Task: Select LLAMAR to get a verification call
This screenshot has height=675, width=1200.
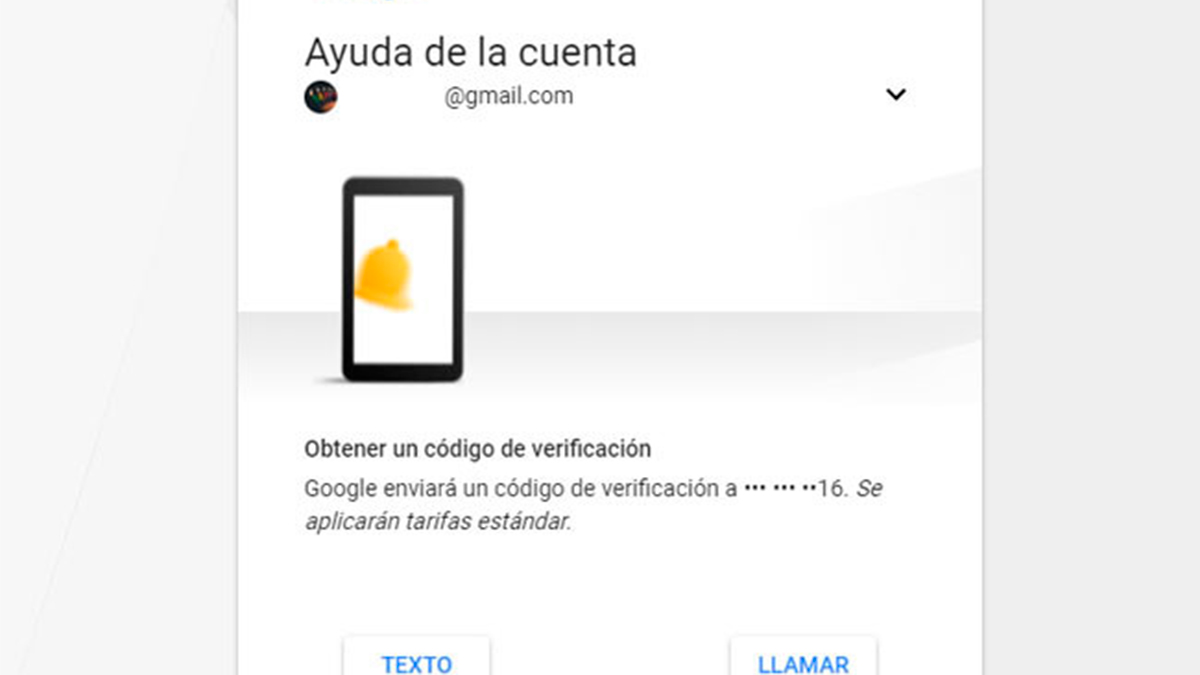Action: click(x=803, y=661)
